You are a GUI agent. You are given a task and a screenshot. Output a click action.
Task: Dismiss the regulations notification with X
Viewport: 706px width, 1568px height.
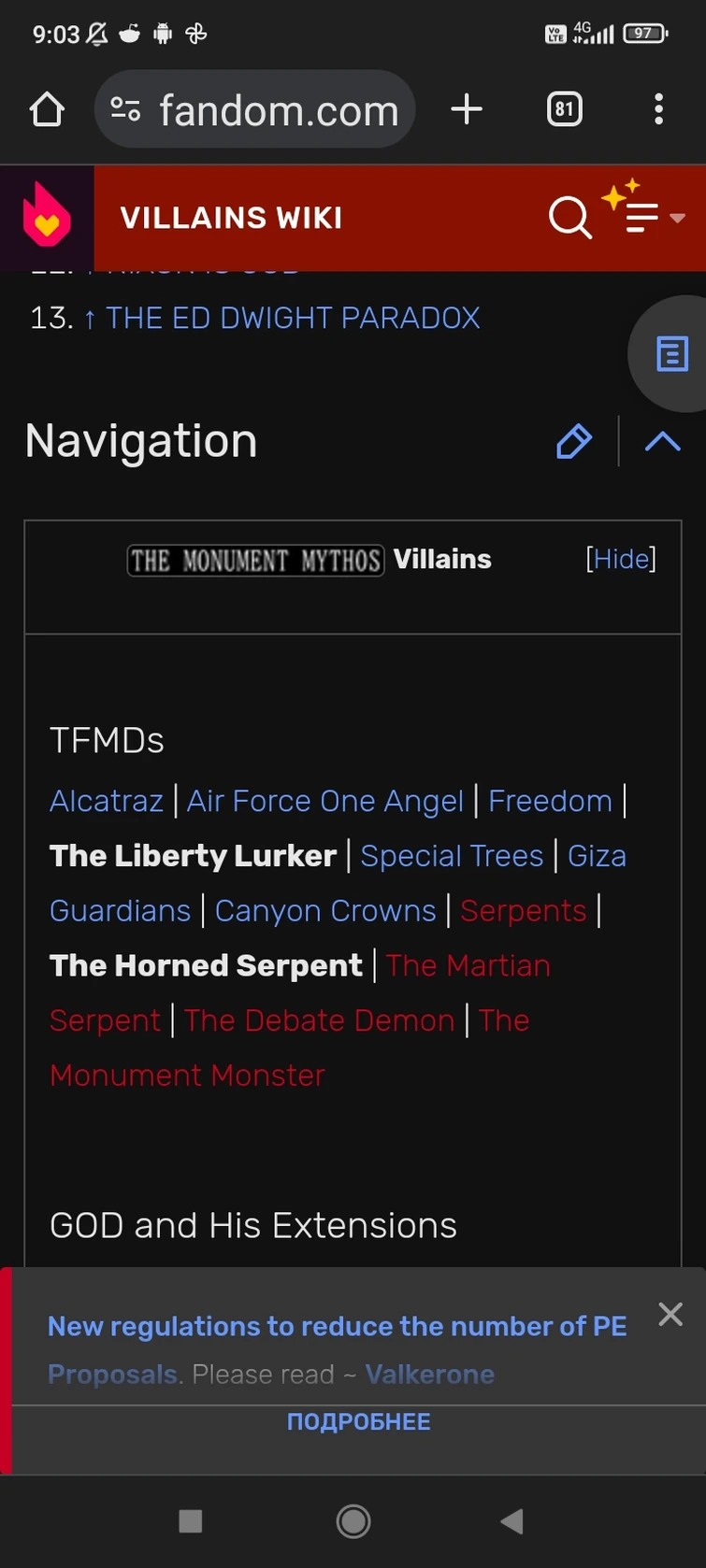pyautogui.click(x=670, y=1315)
